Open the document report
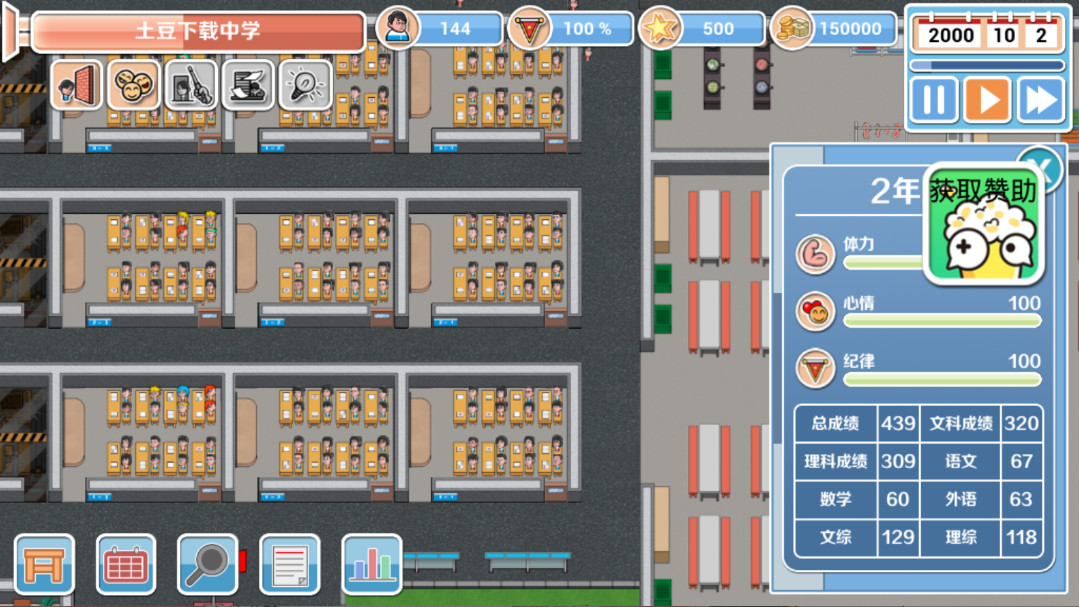 (290, 565)
